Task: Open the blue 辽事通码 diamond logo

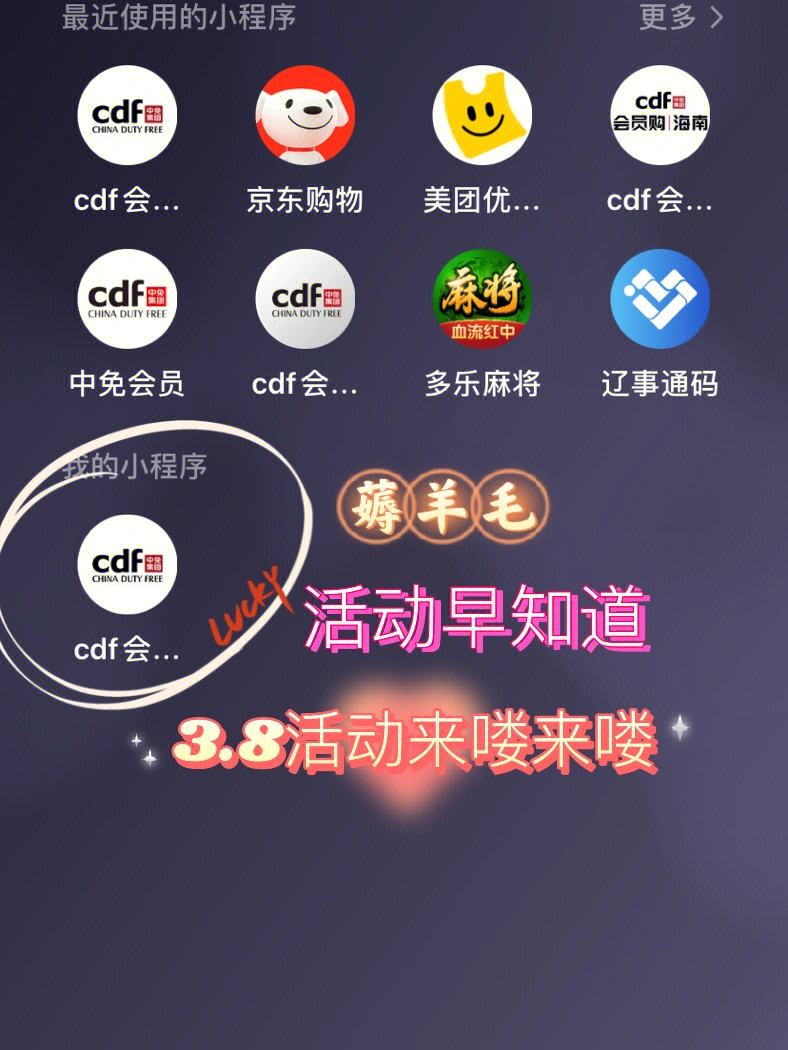Action: click(x=659, y=299)
